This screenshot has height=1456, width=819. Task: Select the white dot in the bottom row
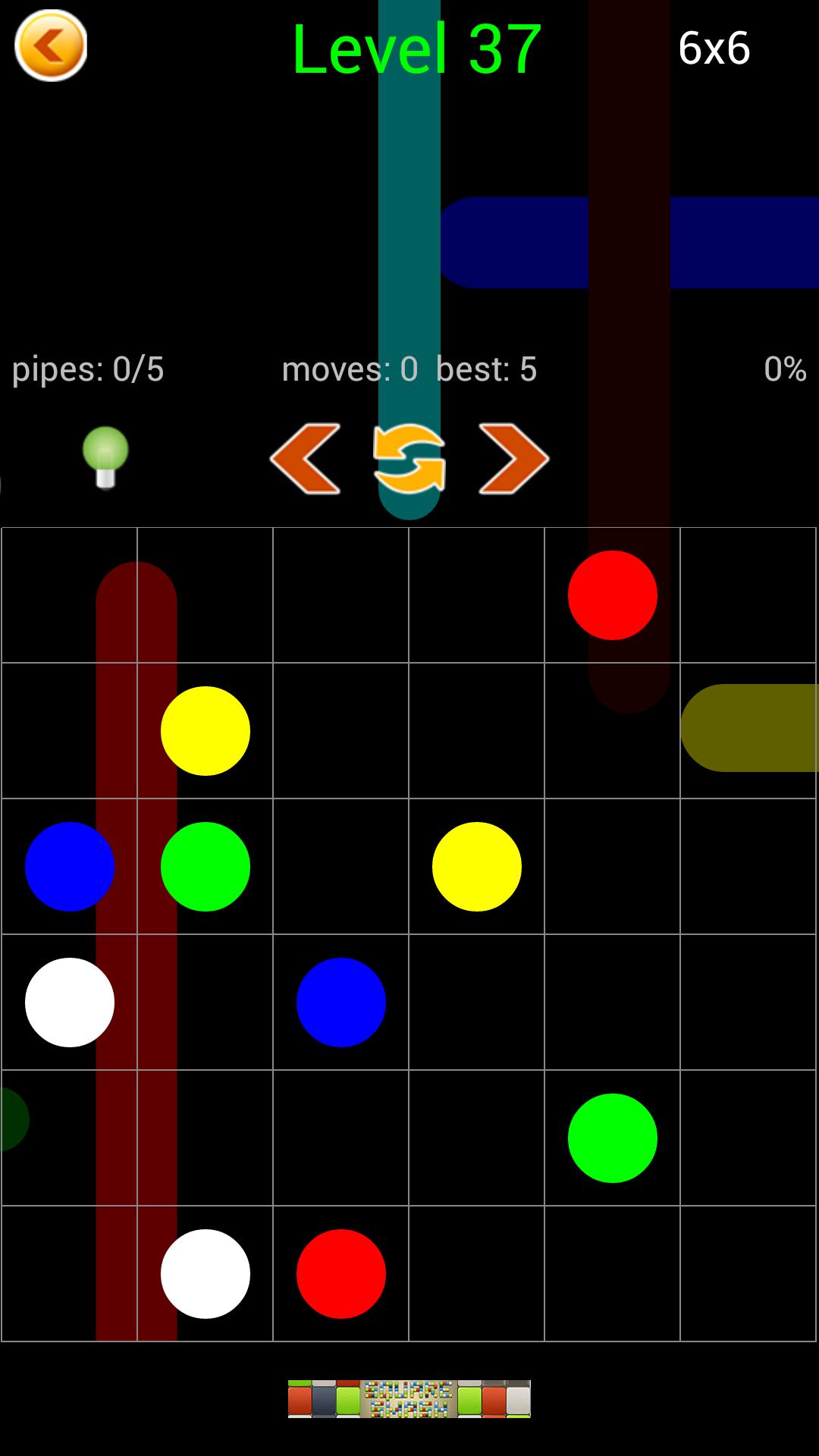pos(205,1273)
